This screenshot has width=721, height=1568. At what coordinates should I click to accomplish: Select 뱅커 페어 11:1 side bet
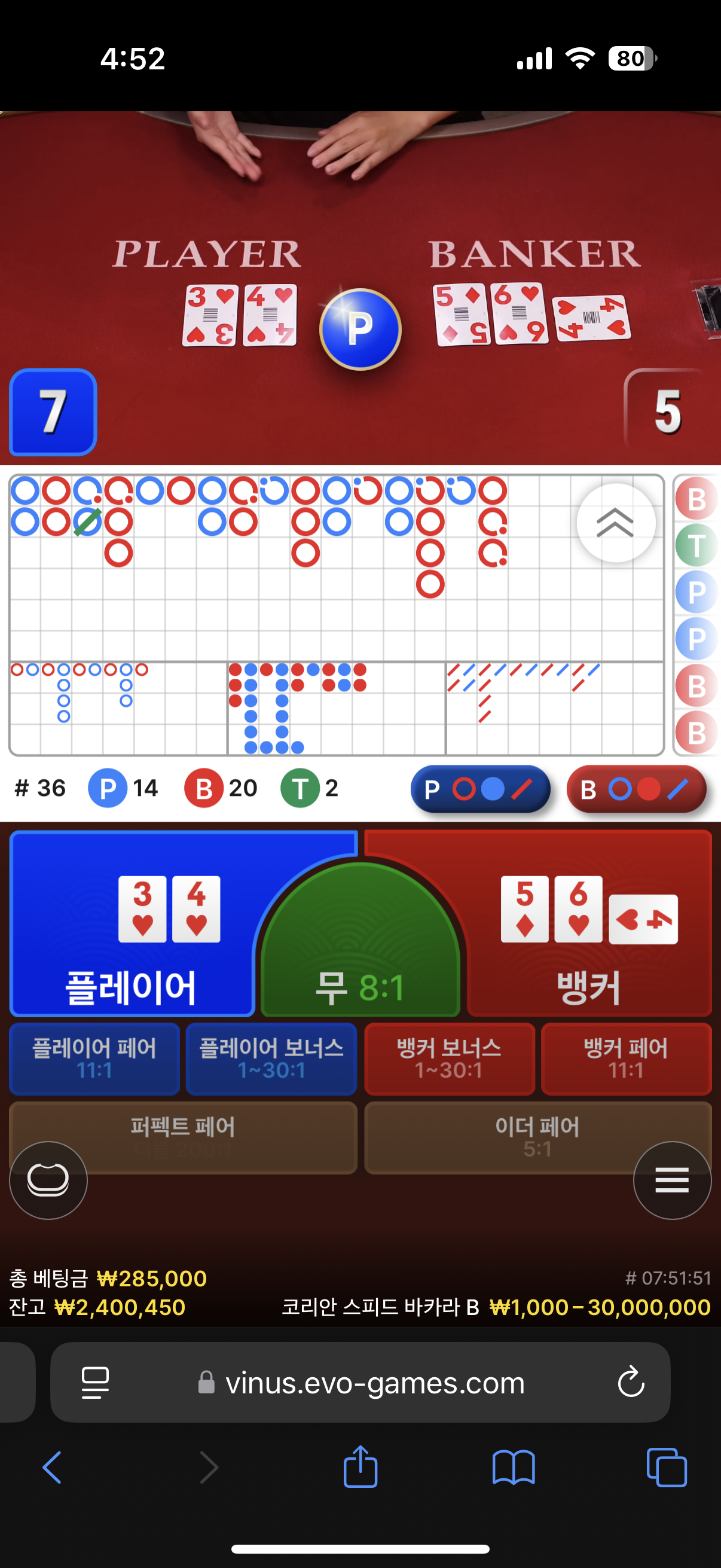click(x=626, y=1058)
